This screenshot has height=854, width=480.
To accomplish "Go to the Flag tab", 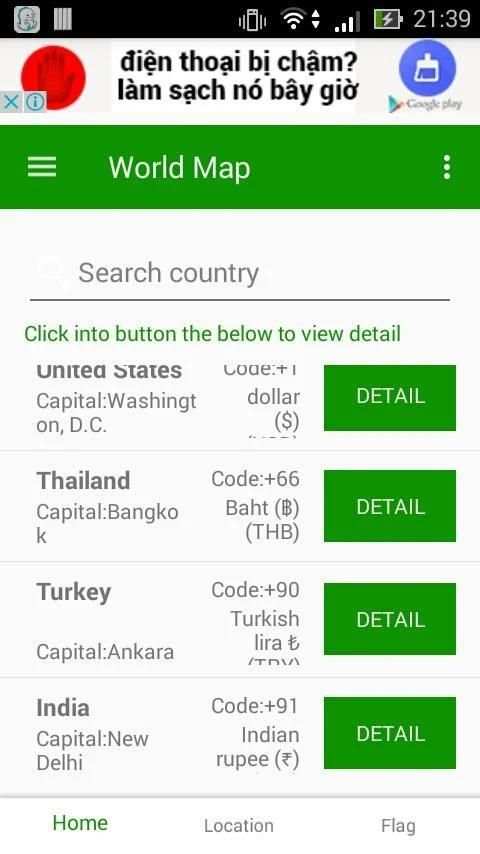I will pos(398,826).
